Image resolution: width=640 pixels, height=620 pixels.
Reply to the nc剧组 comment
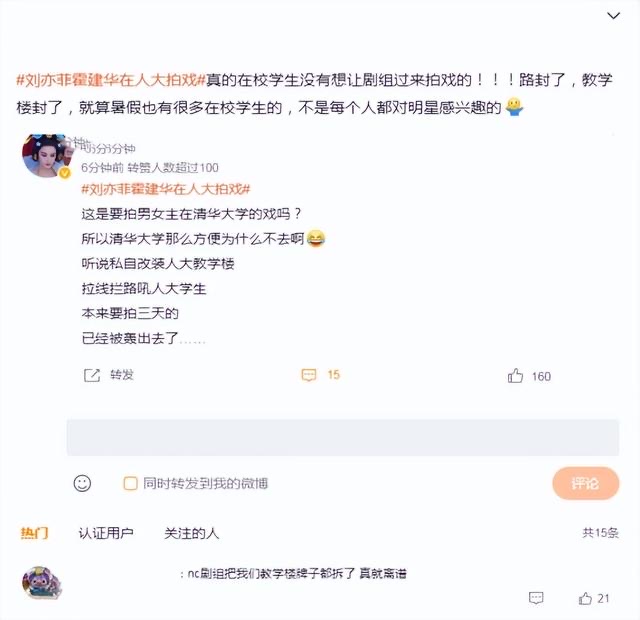tap(537, 598)
